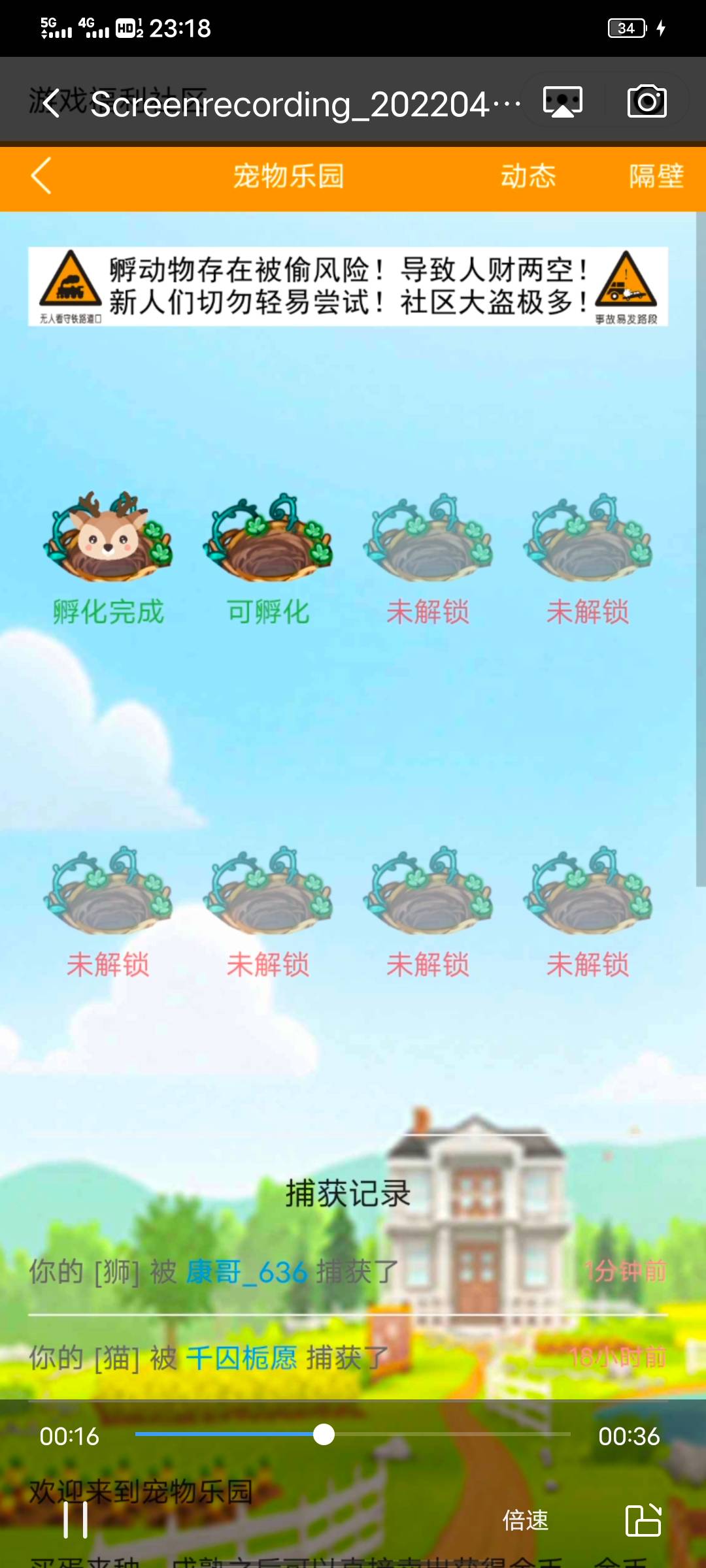
Task: Open the screen casting option
Action: [562, 102]
